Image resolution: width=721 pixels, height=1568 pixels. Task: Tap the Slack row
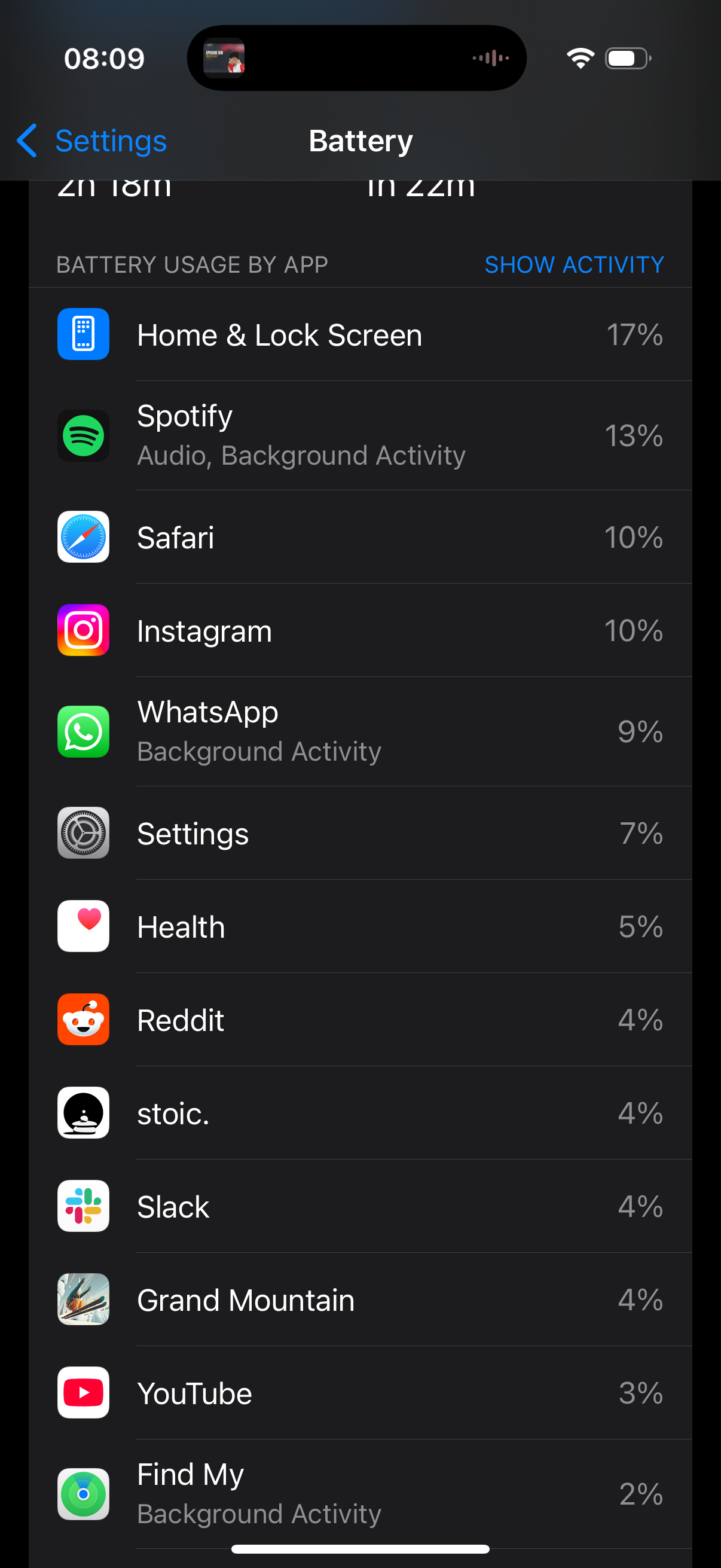coord(360,1206)
